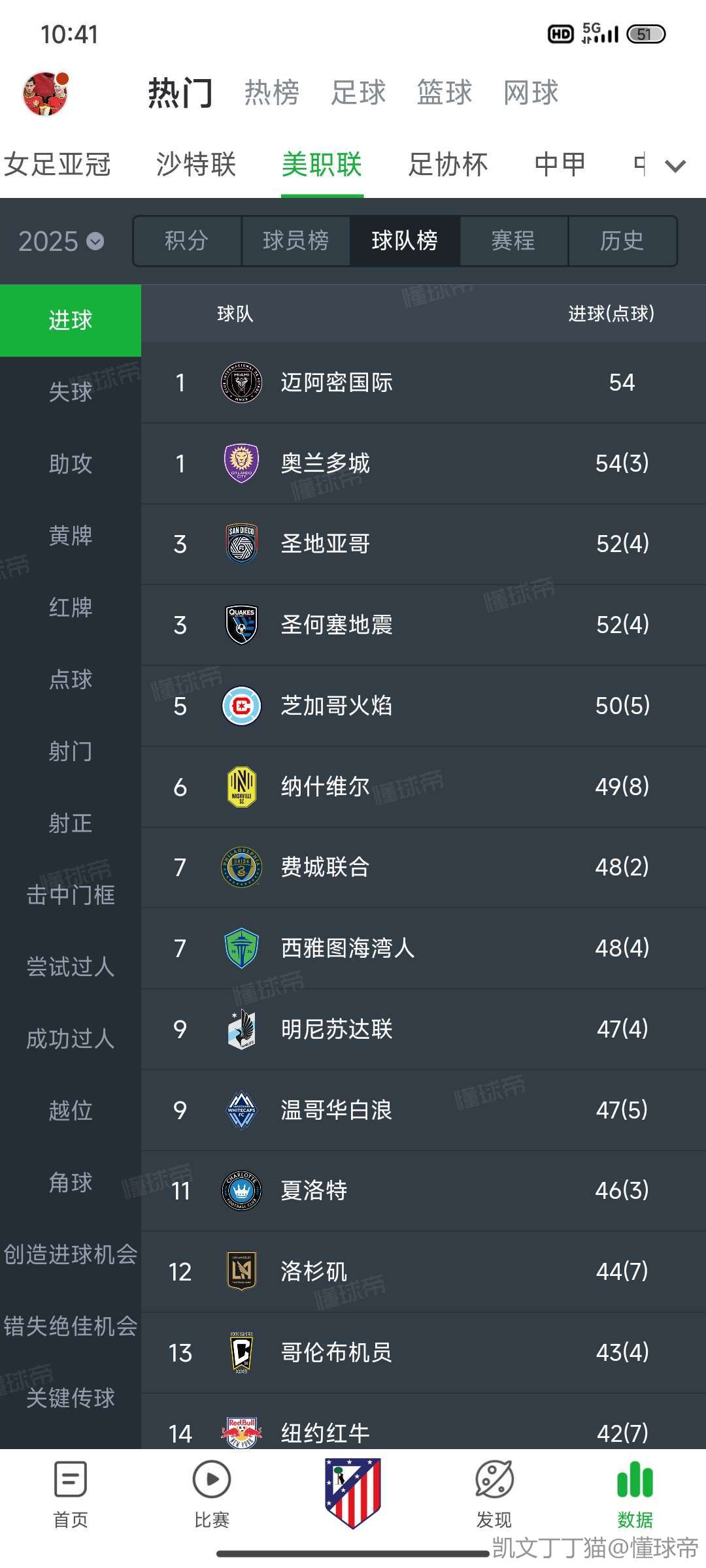The height and width of the screenshot is (1568, 706).
Task: Select the 失球 stat category
Action: pos(71,392)
